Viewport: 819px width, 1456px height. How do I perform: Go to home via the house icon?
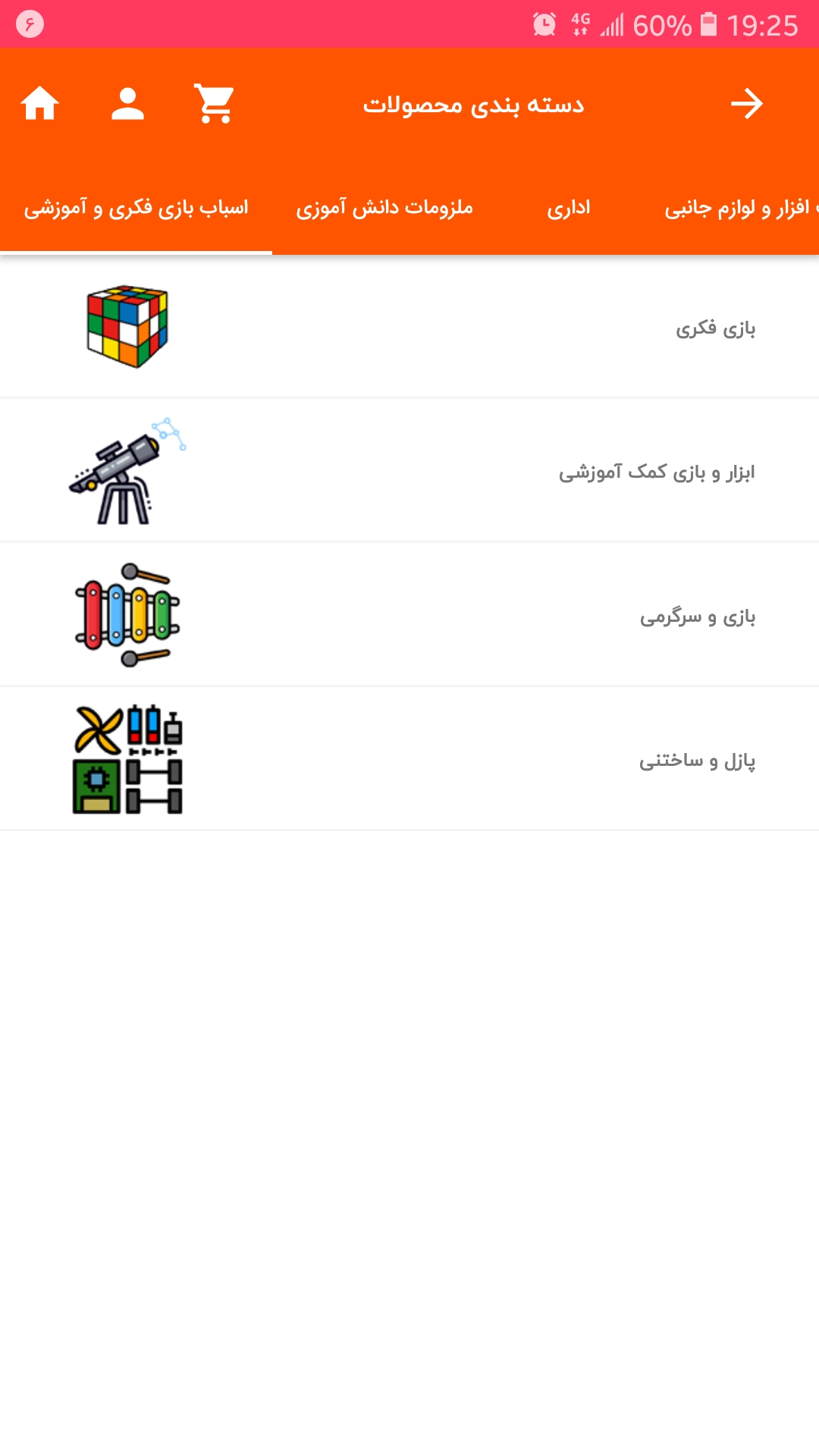click(40, 105)
